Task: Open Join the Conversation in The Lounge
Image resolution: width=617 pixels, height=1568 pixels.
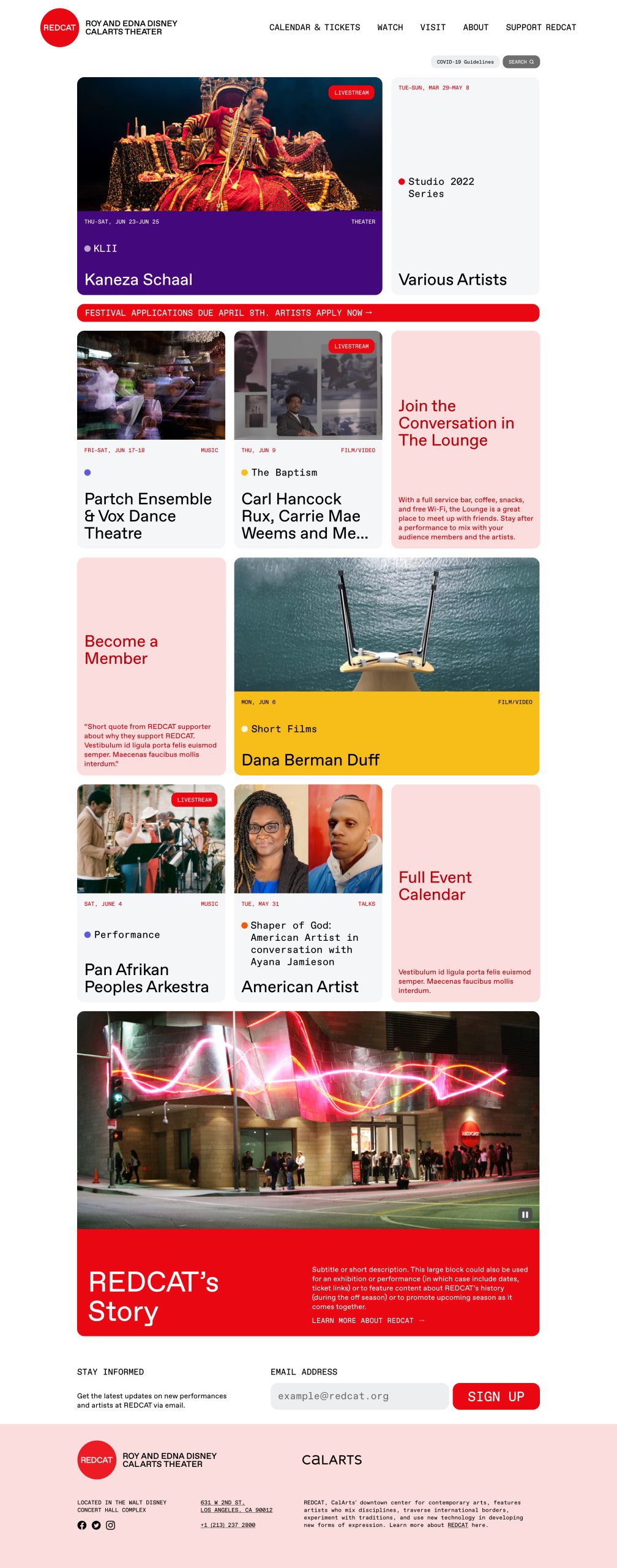Action: (x=465, y=440)
